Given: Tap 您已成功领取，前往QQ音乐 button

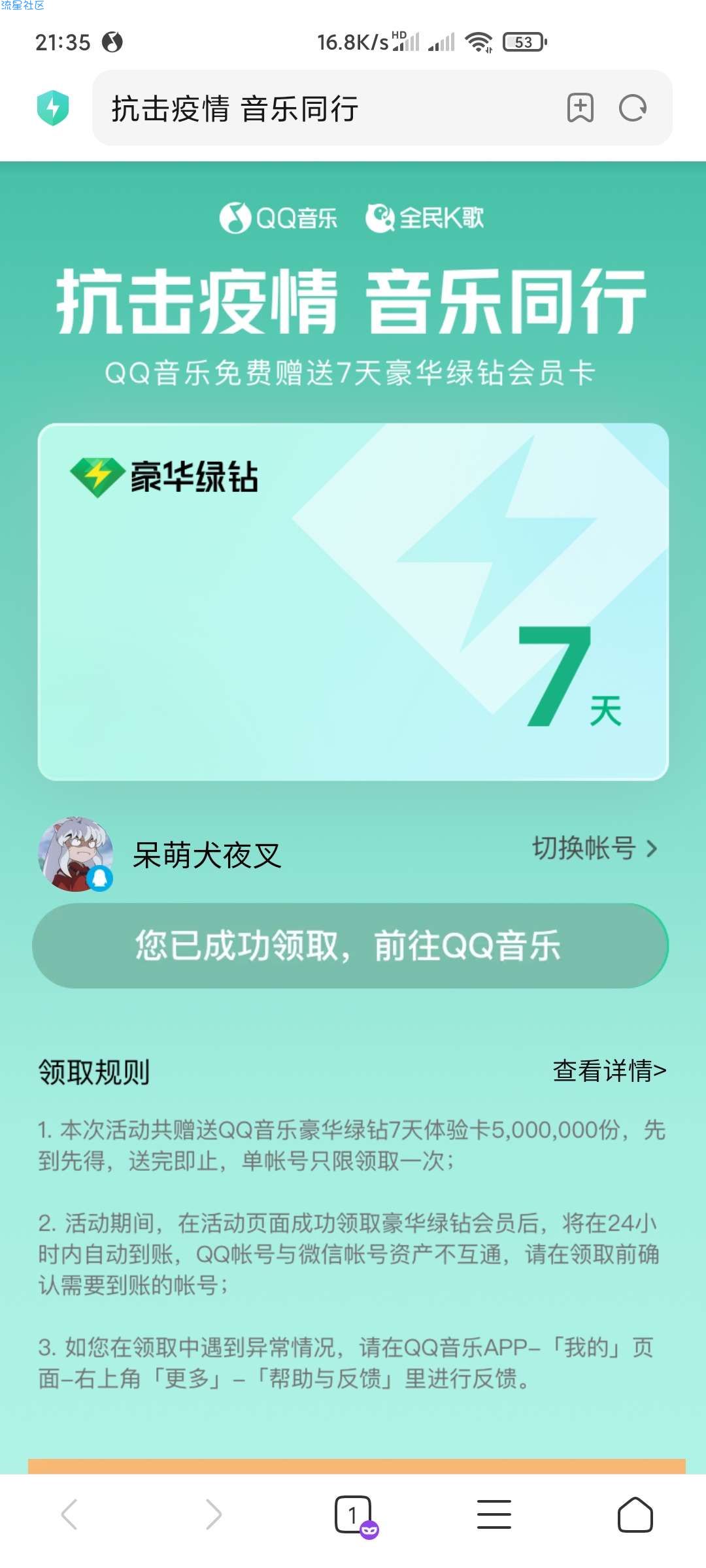Looking at the screenshot, I should pyautogui.click(x=350, y=945).
